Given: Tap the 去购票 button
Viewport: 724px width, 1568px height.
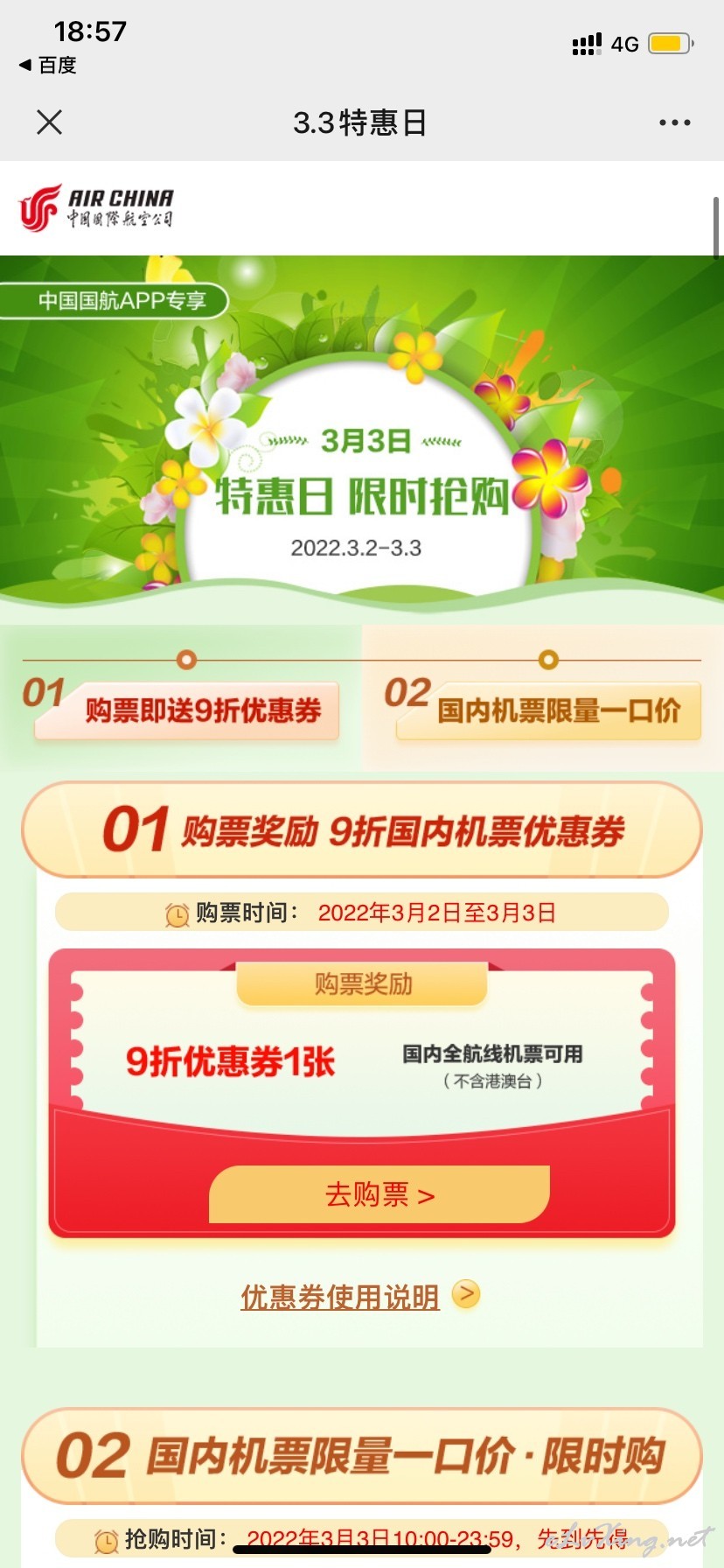Looking at the screenshot, I should 379,1194.
